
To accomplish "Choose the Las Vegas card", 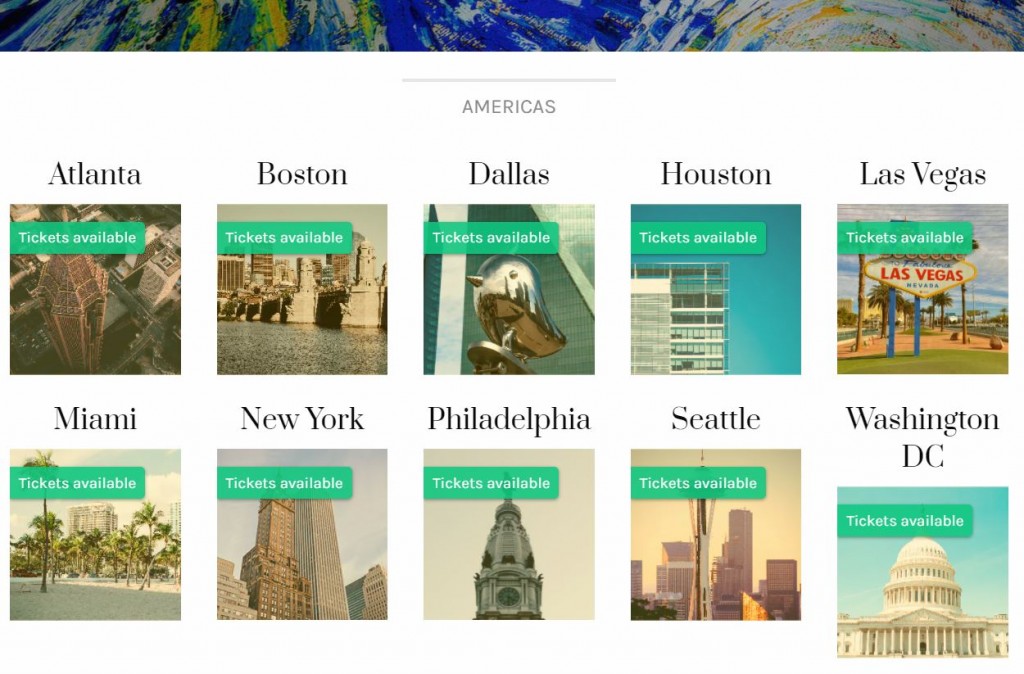I will coord(922,290).
